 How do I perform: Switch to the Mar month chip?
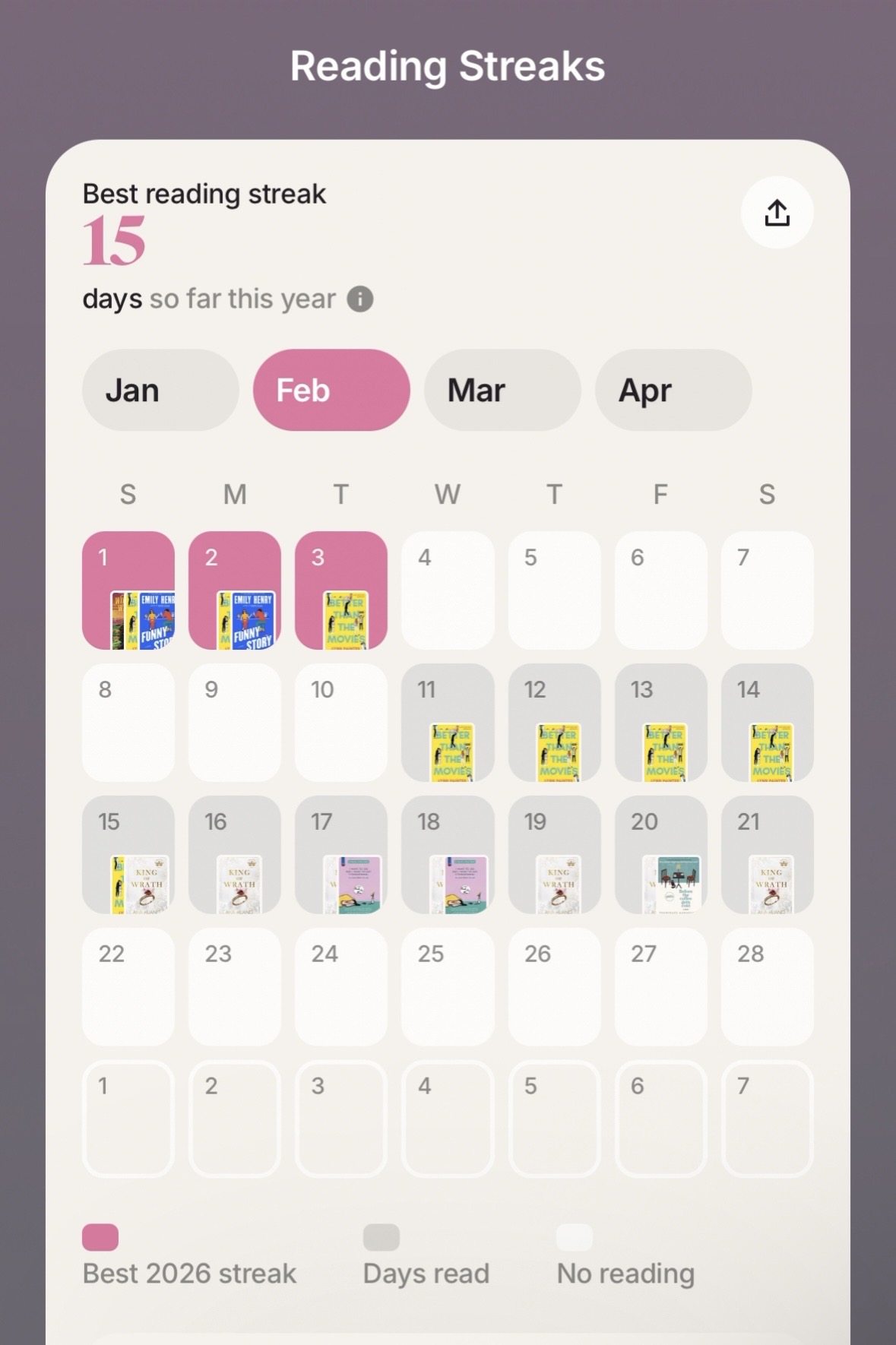(502, 391)
